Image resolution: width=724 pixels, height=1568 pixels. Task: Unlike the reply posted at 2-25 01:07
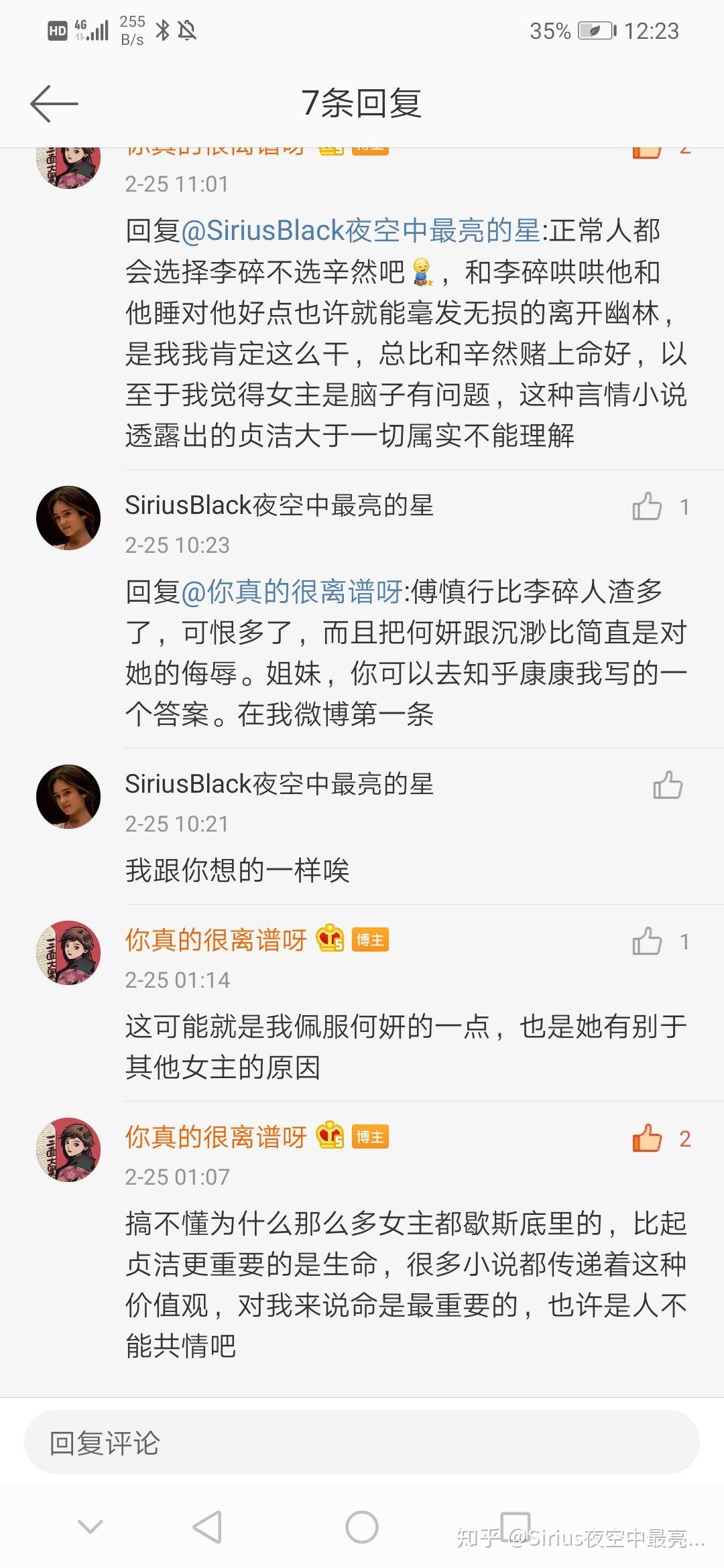point(648,1138)
